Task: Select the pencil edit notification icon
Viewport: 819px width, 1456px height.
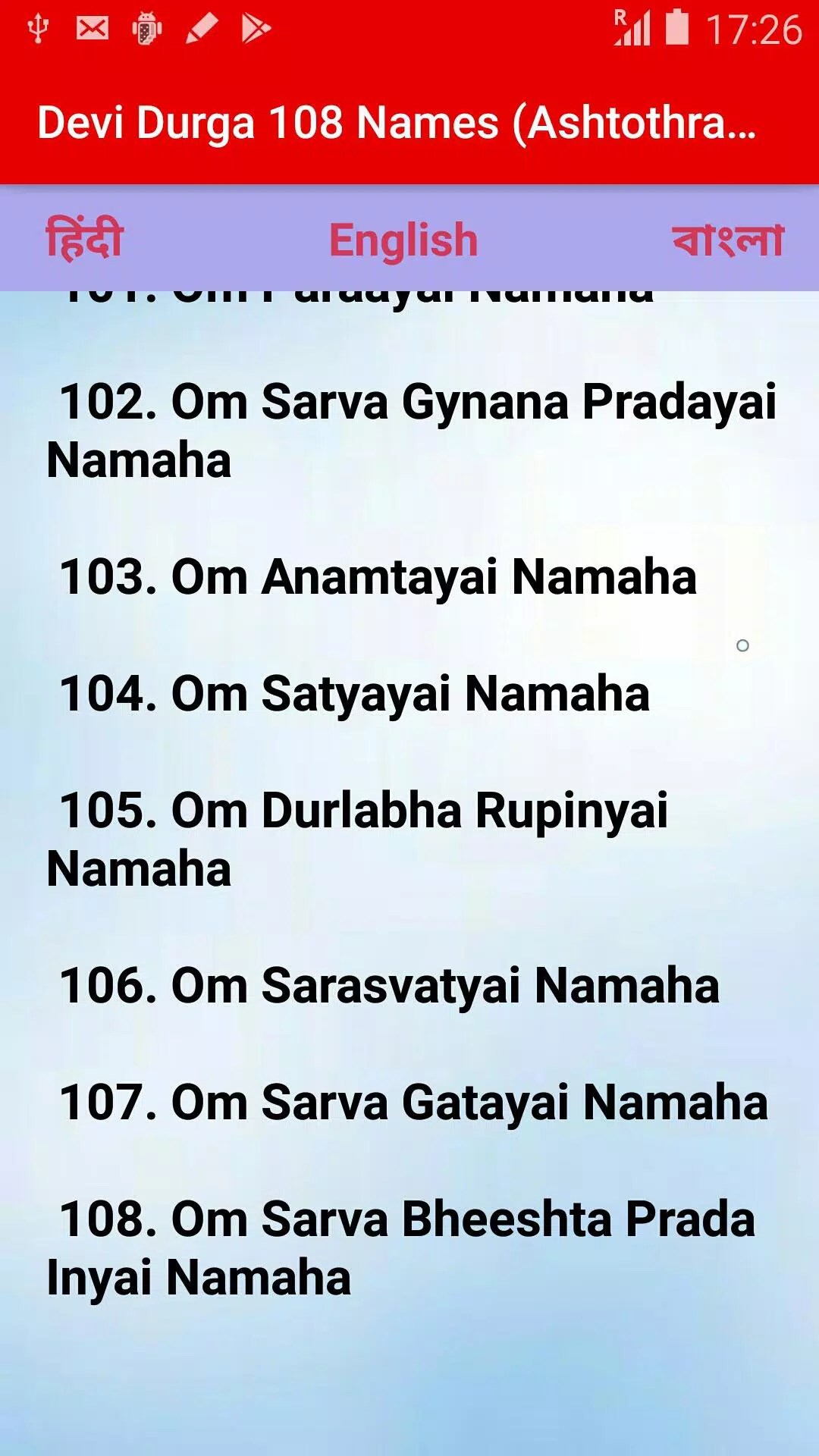Action: (x=199, y=27)
